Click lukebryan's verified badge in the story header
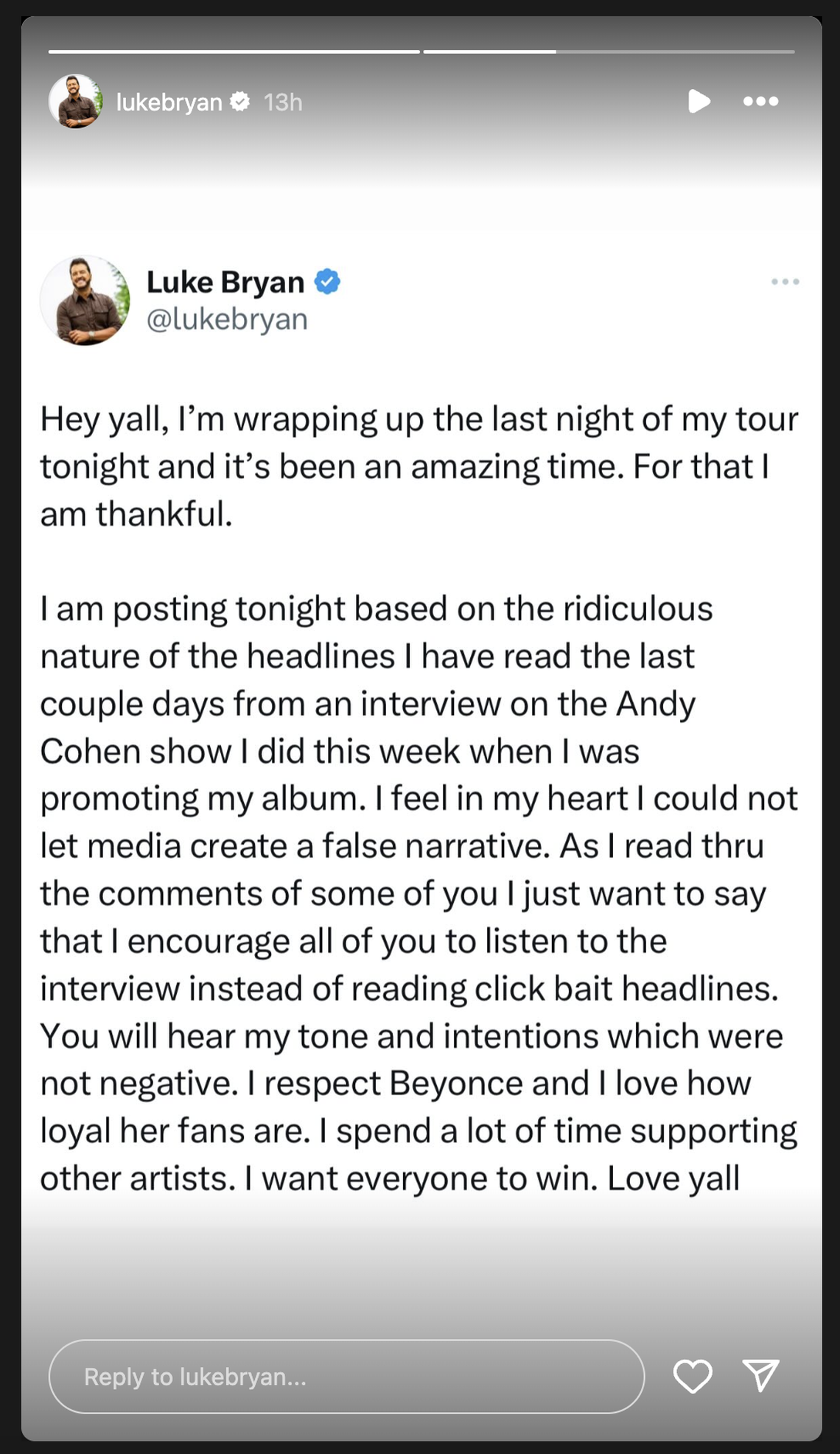This screenshot has height=1454, width=840. click(241, 102)
